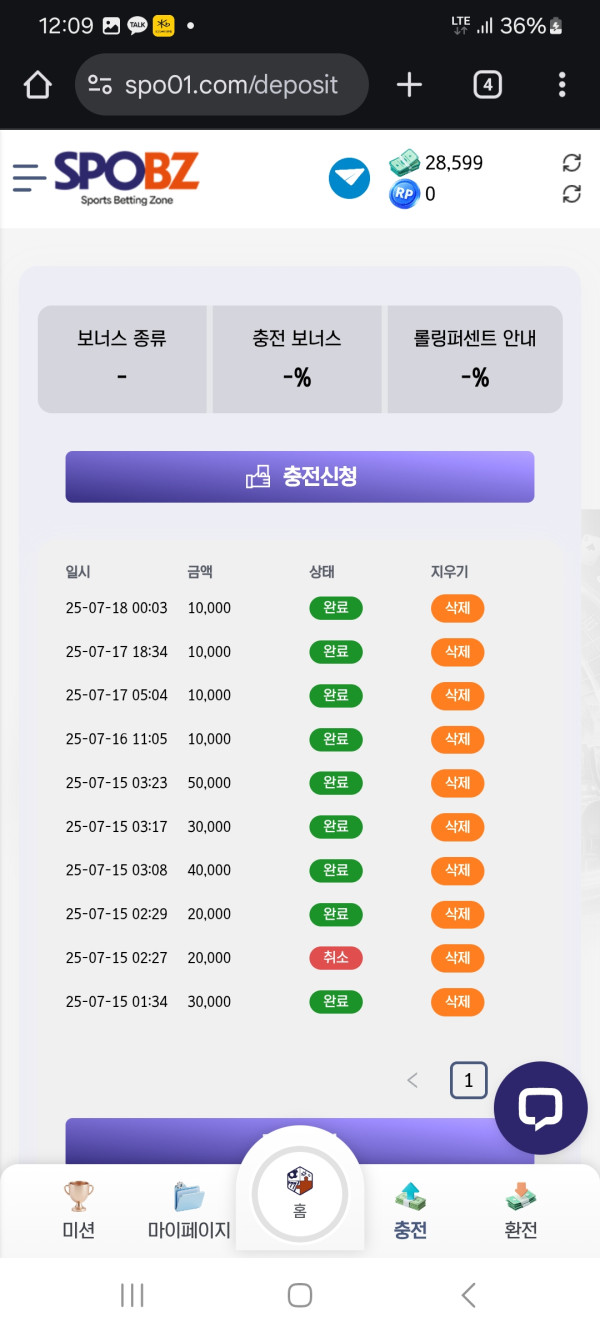This screenshot has width=600, height=1333.
Task: Switch to the 미션 tab
Action: click(x=78, y=1209)
